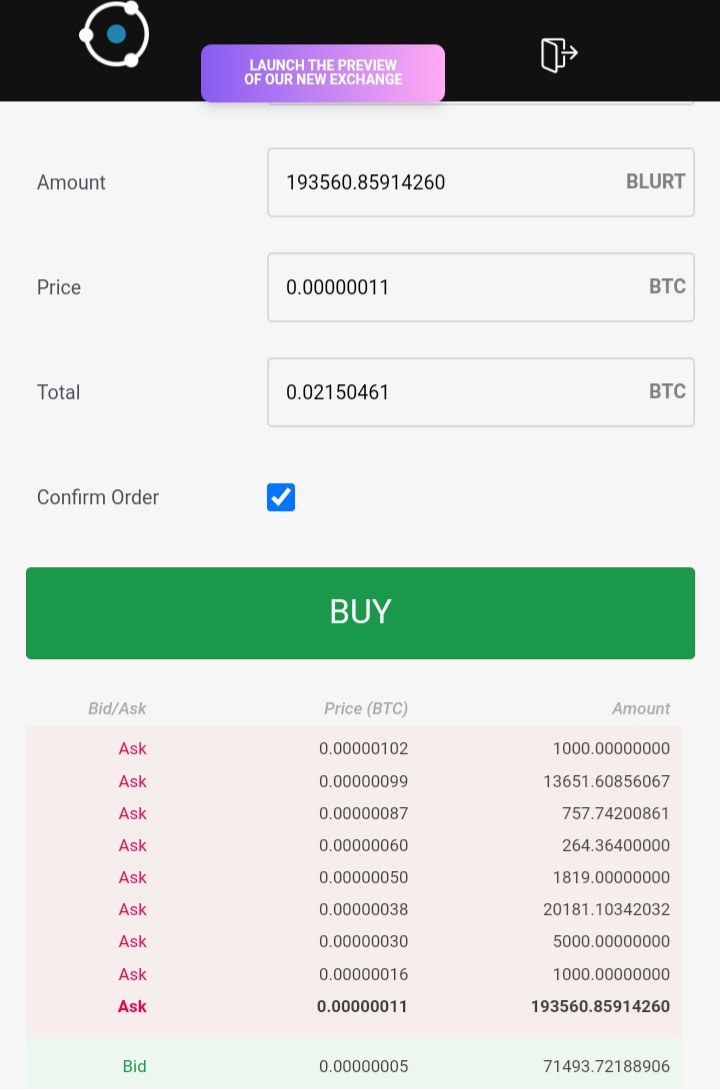Tap the green BUY button
Viewport: 720px width, 1089px height.
360,612
